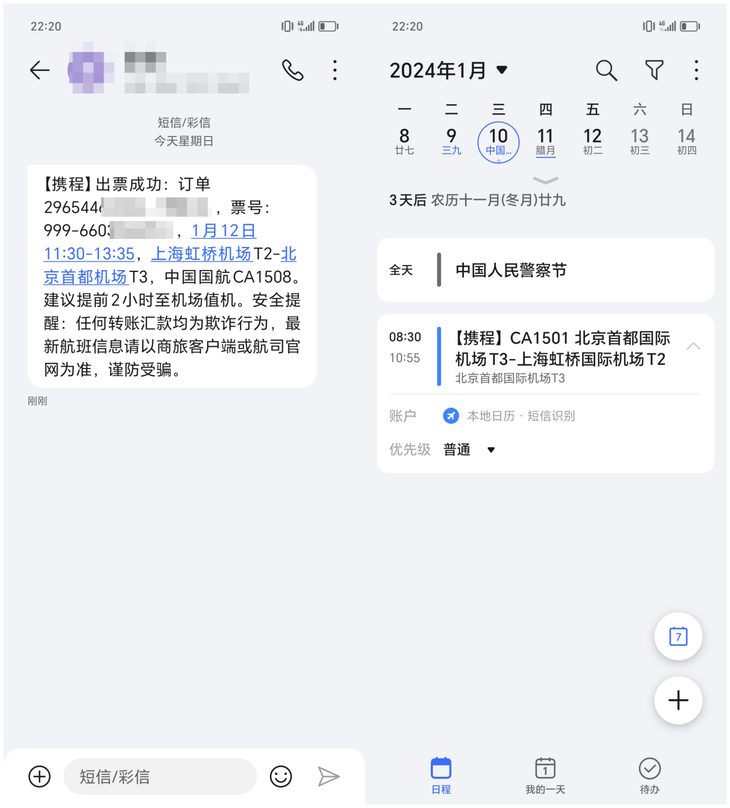The height and width of the screenshot is (808, 730).
Task: Send the message
Action: pos(328,776)
